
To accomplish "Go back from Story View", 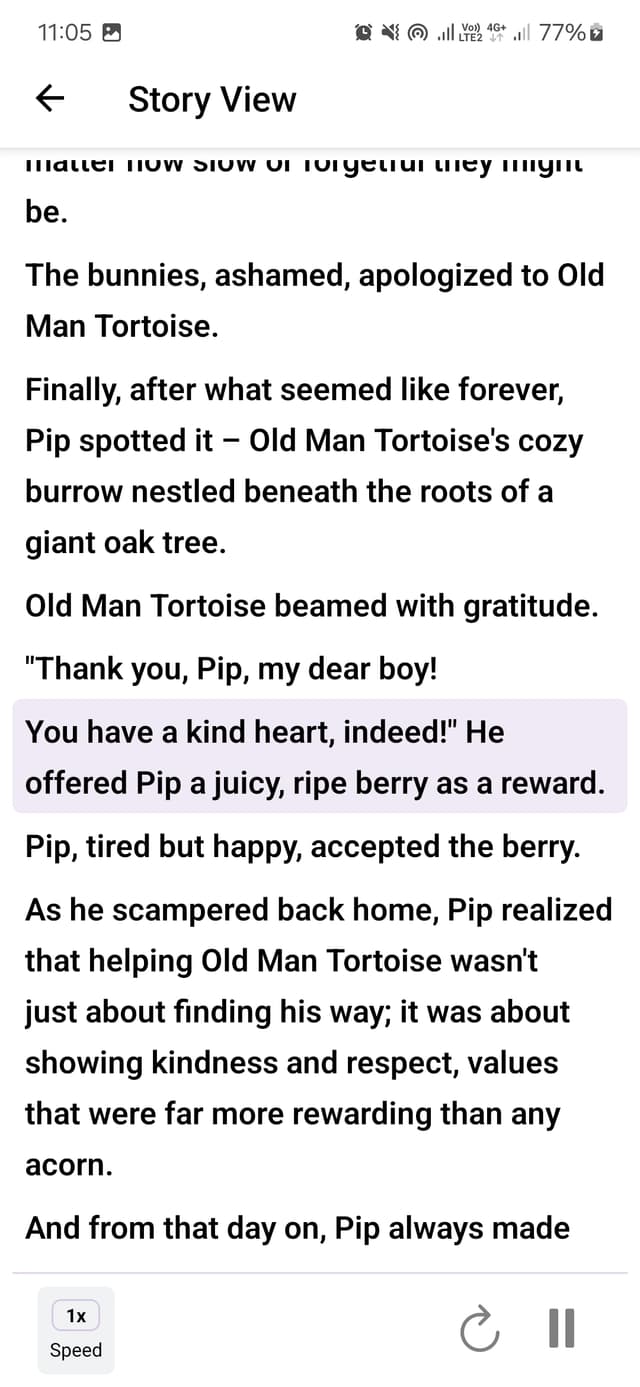I will (50, 99).
